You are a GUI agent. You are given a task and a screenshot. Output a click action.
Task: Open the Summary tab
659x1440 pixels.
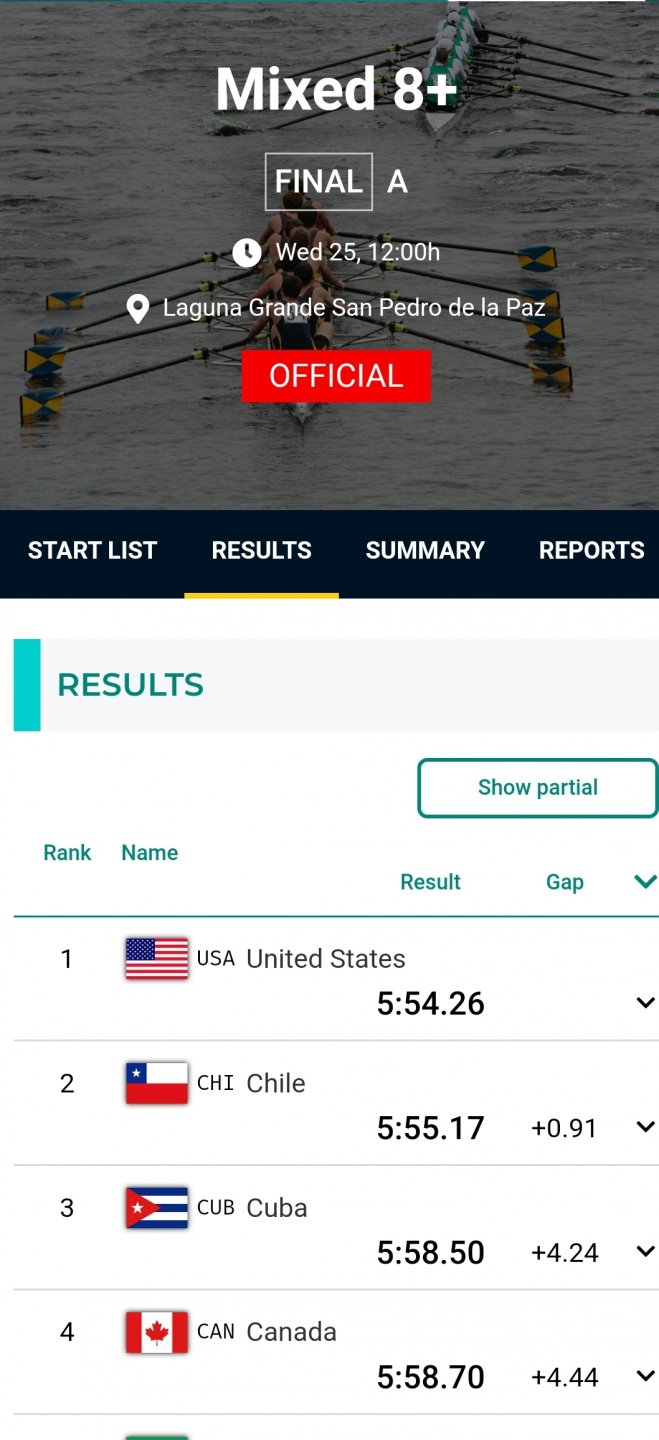click(x=425, y=551)
